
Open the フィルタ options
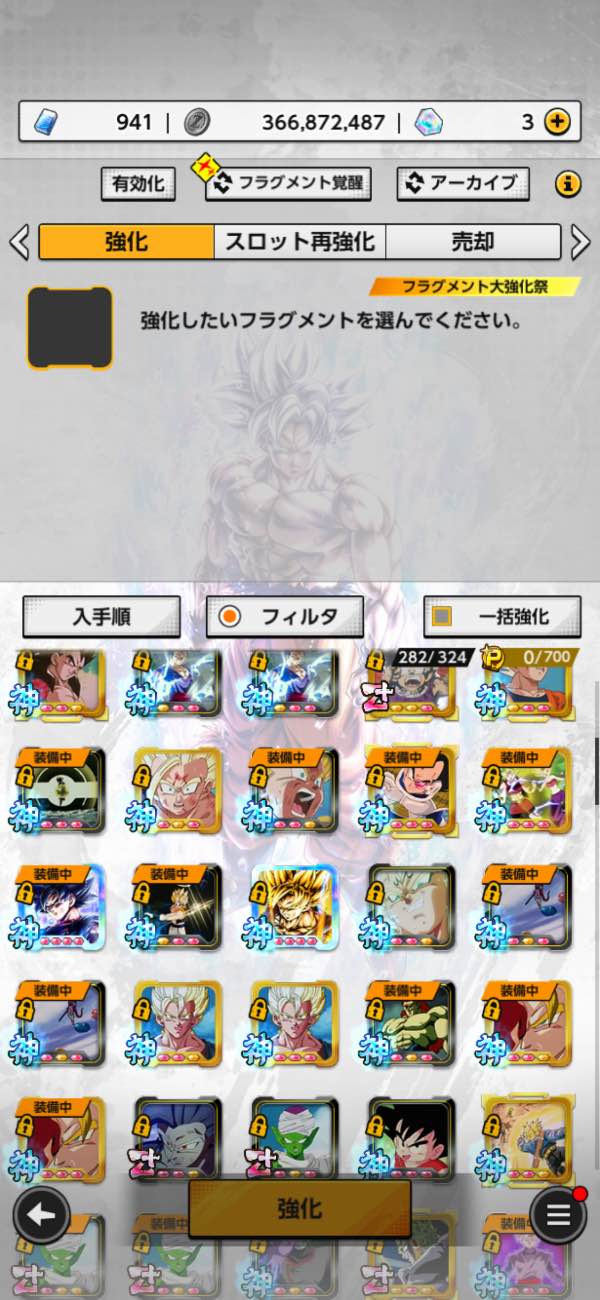point(285,617)
